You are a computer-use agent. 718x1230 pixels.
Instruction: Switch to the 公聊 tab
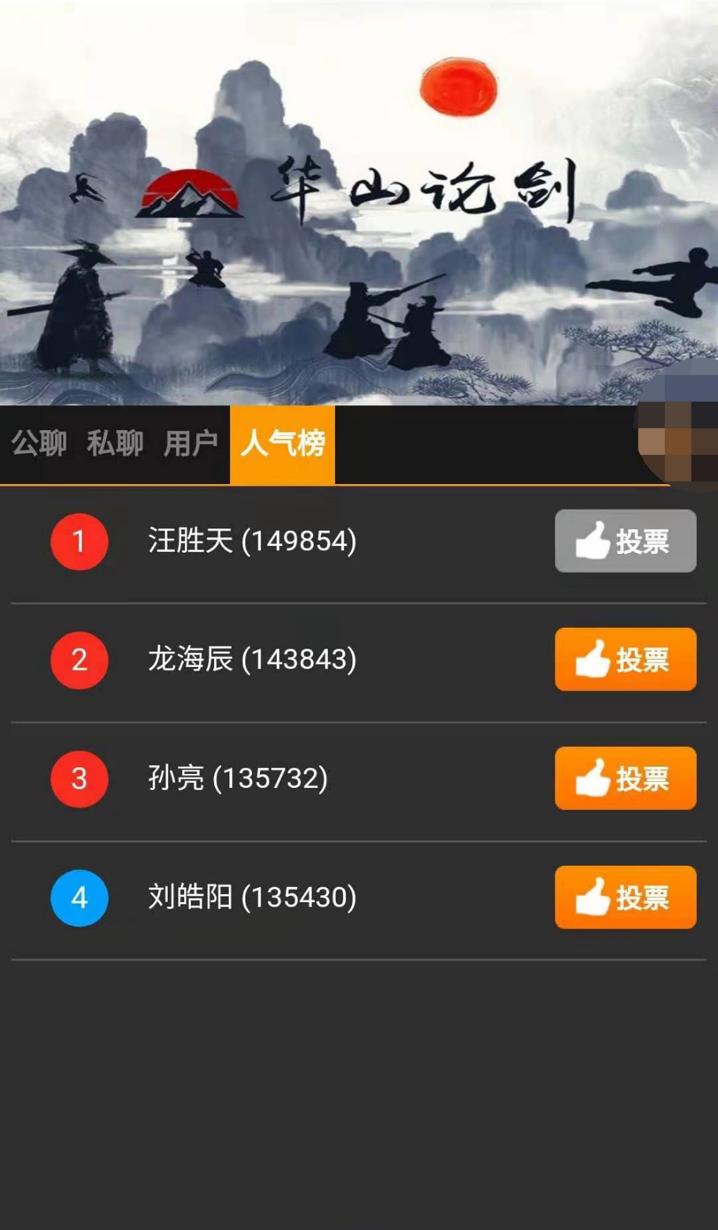(39, 444)
